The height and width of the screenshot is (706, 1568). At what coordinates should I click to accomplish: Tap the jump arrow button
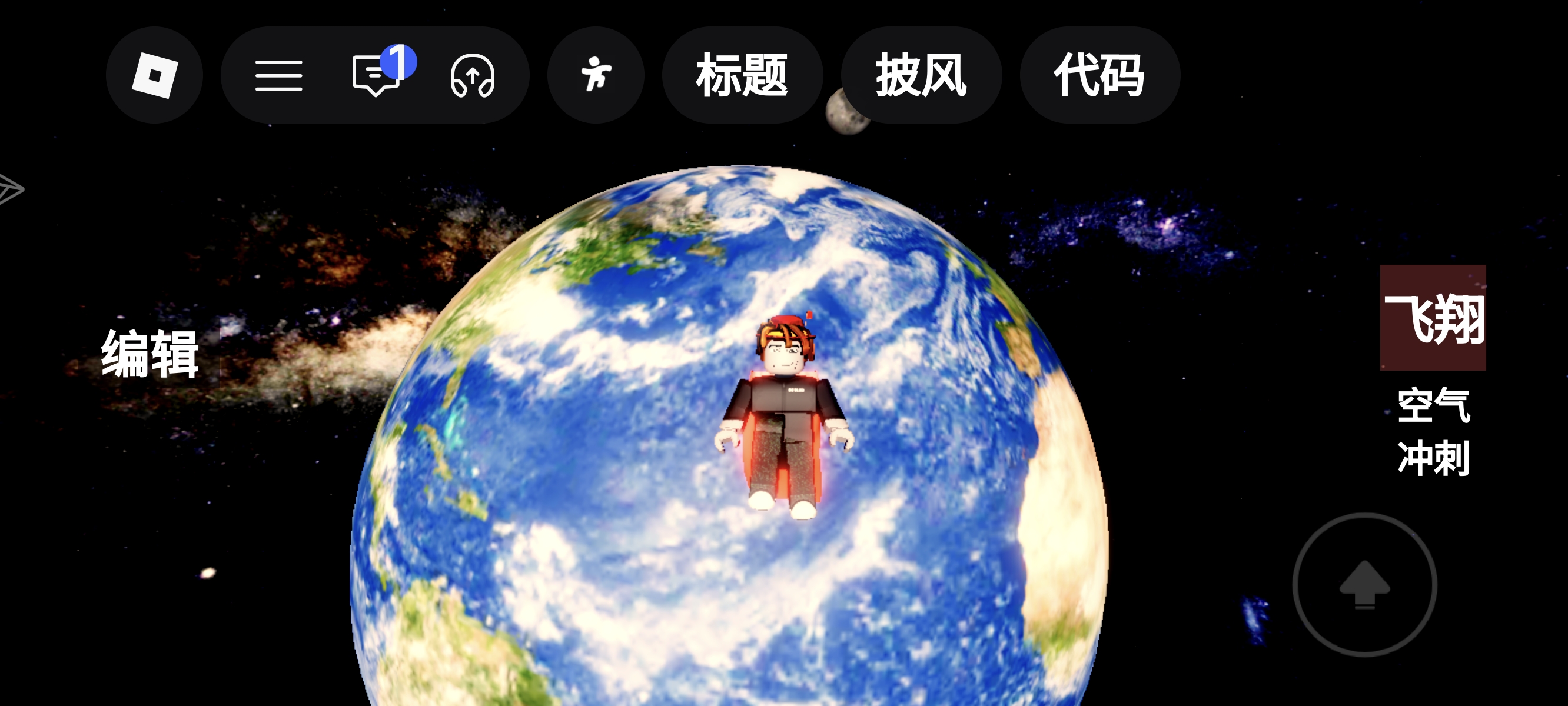coord(1365,584)
